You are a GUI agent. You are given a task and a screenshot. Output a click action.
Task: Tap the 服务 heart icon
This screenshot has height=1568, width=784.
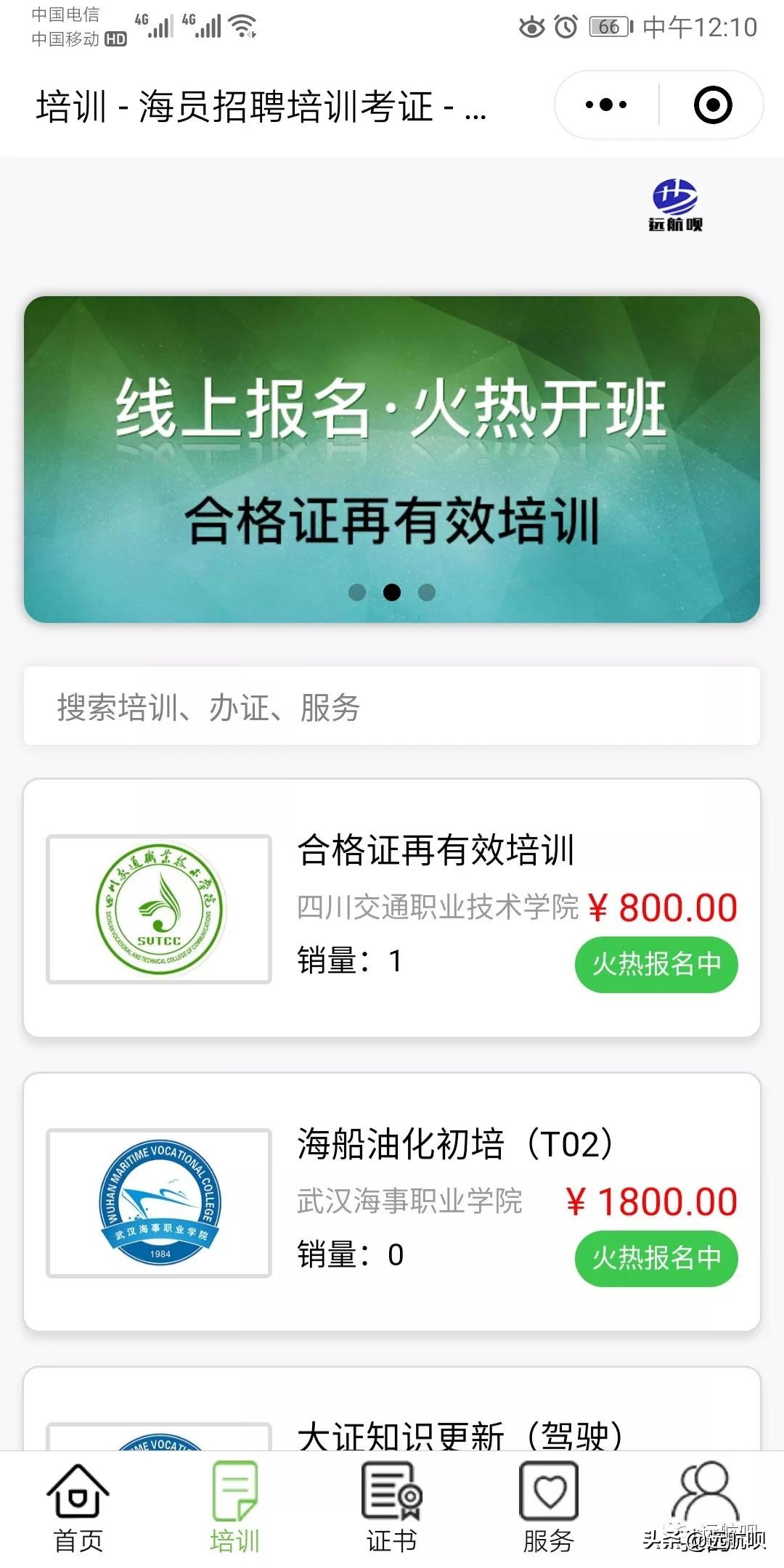click(549, 1495)
